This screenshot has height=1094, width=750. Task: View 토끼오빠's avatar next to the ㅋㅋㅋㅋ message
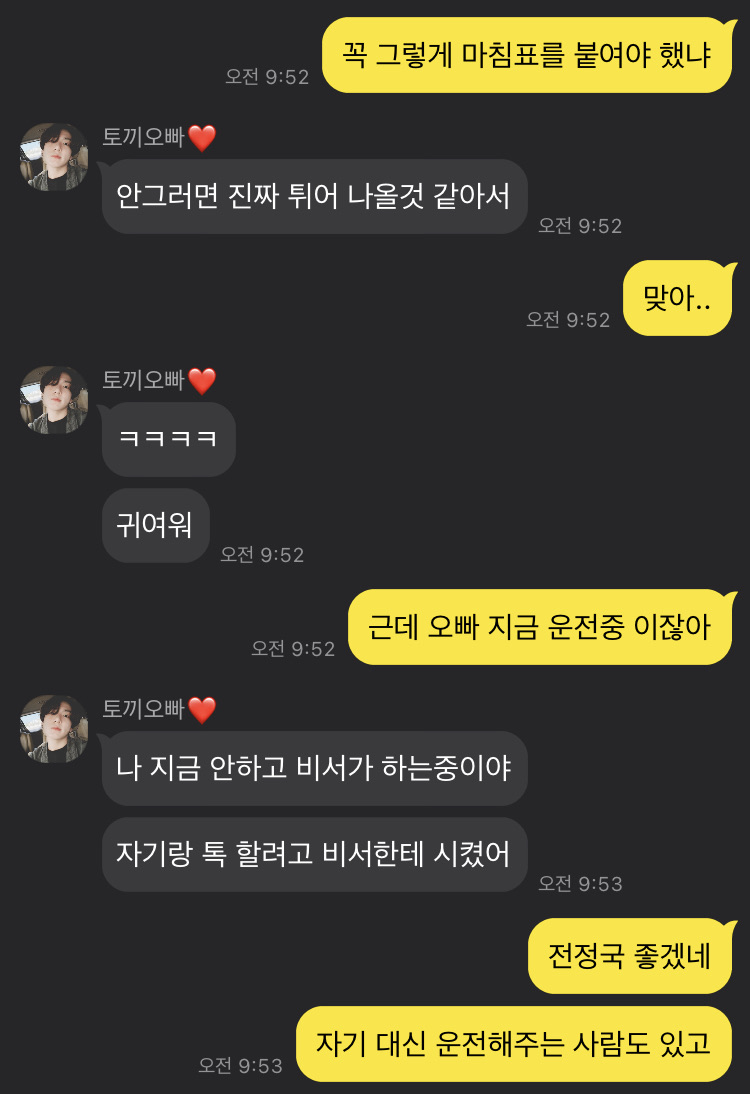tap(54, 400)
